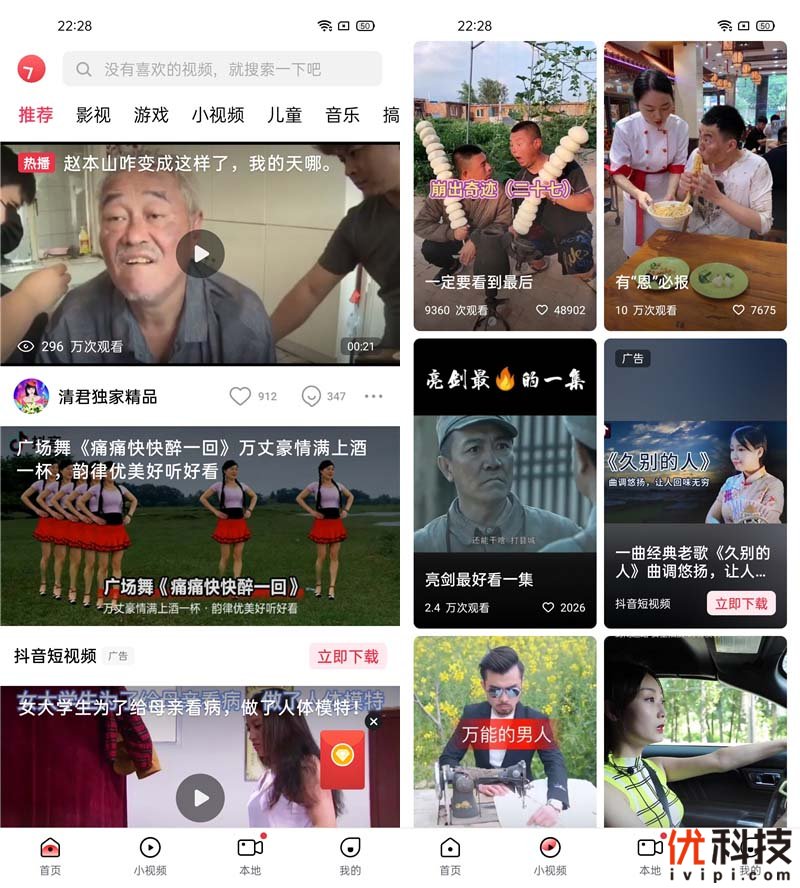Open comments on 清君独家精品 post
The image size is (800, 888).
(x=312, y=396)
